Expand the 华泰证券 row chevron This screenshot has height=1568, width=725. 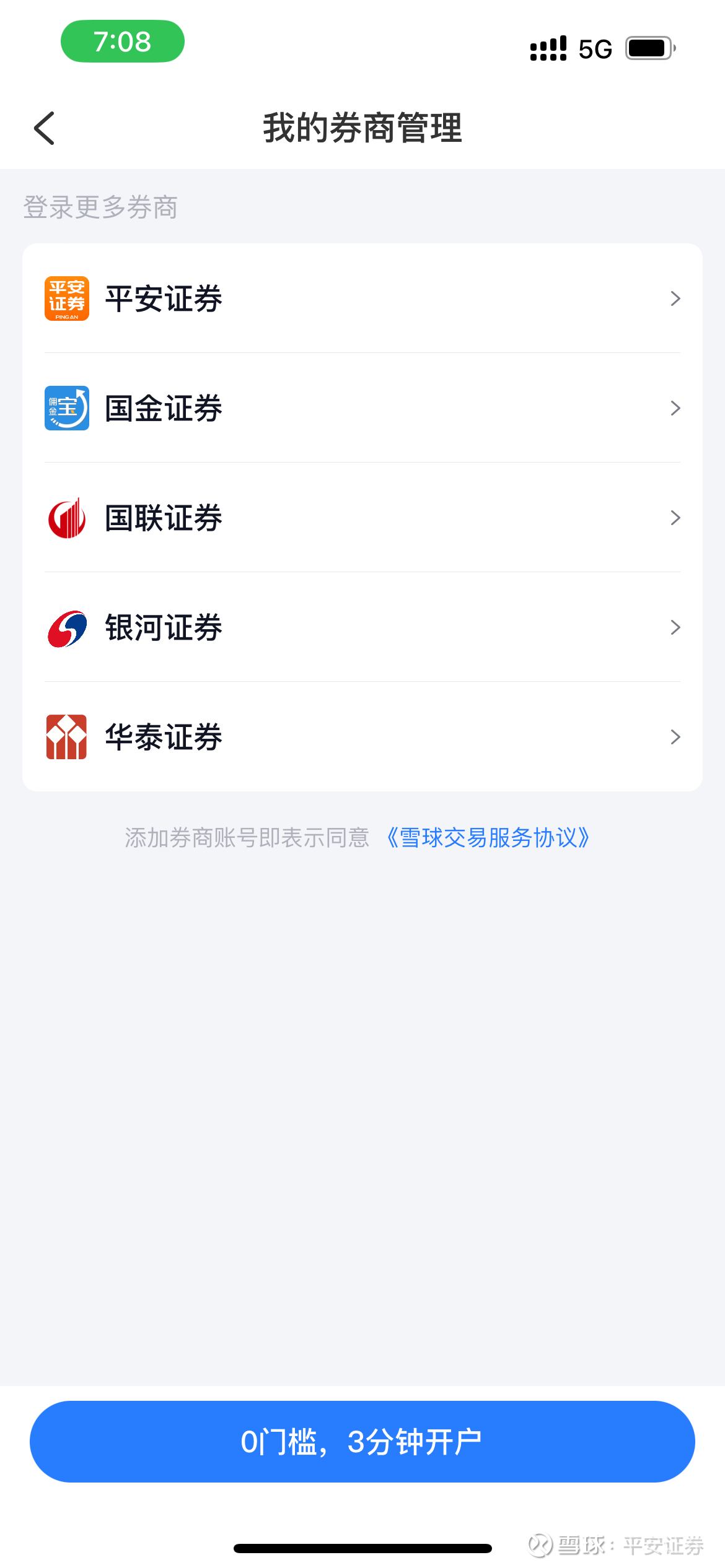point(675,737)
